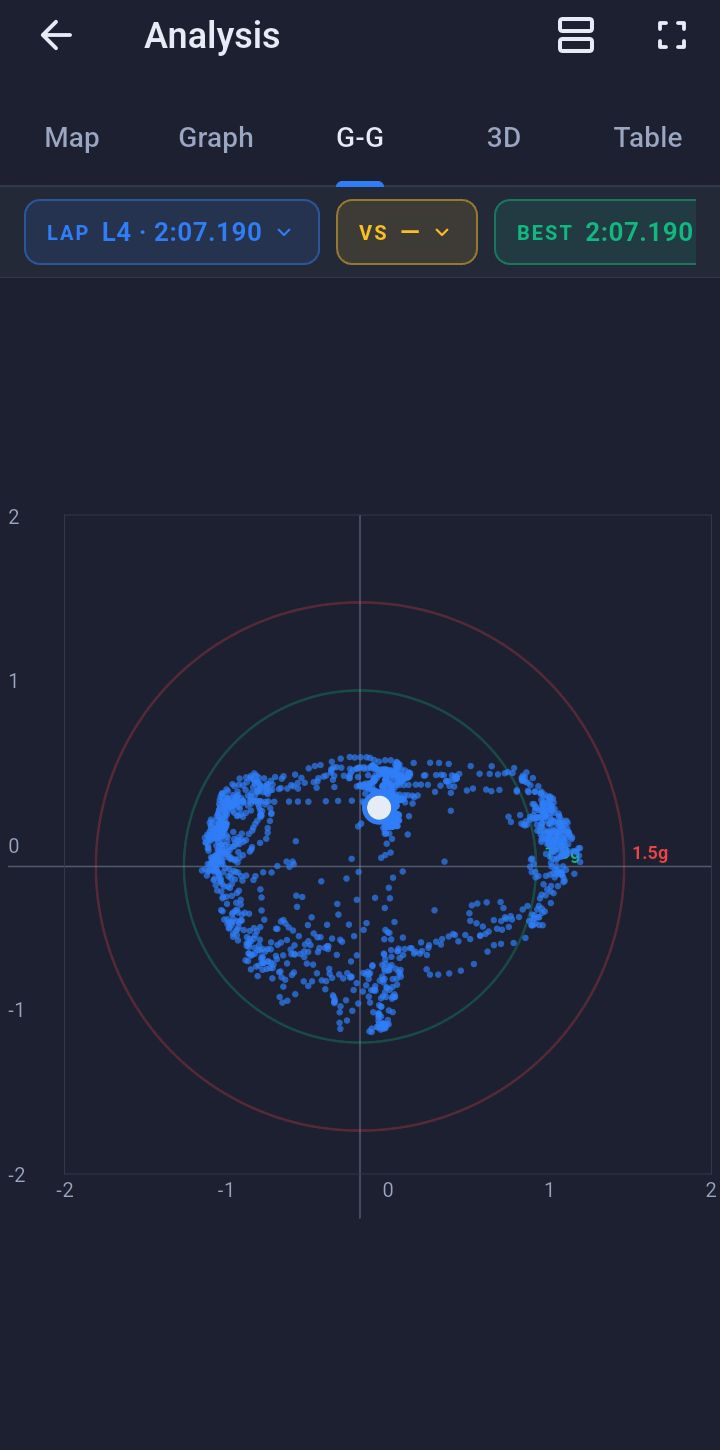
Task: Switch to the Table tab
Action: tap(648, 138)
